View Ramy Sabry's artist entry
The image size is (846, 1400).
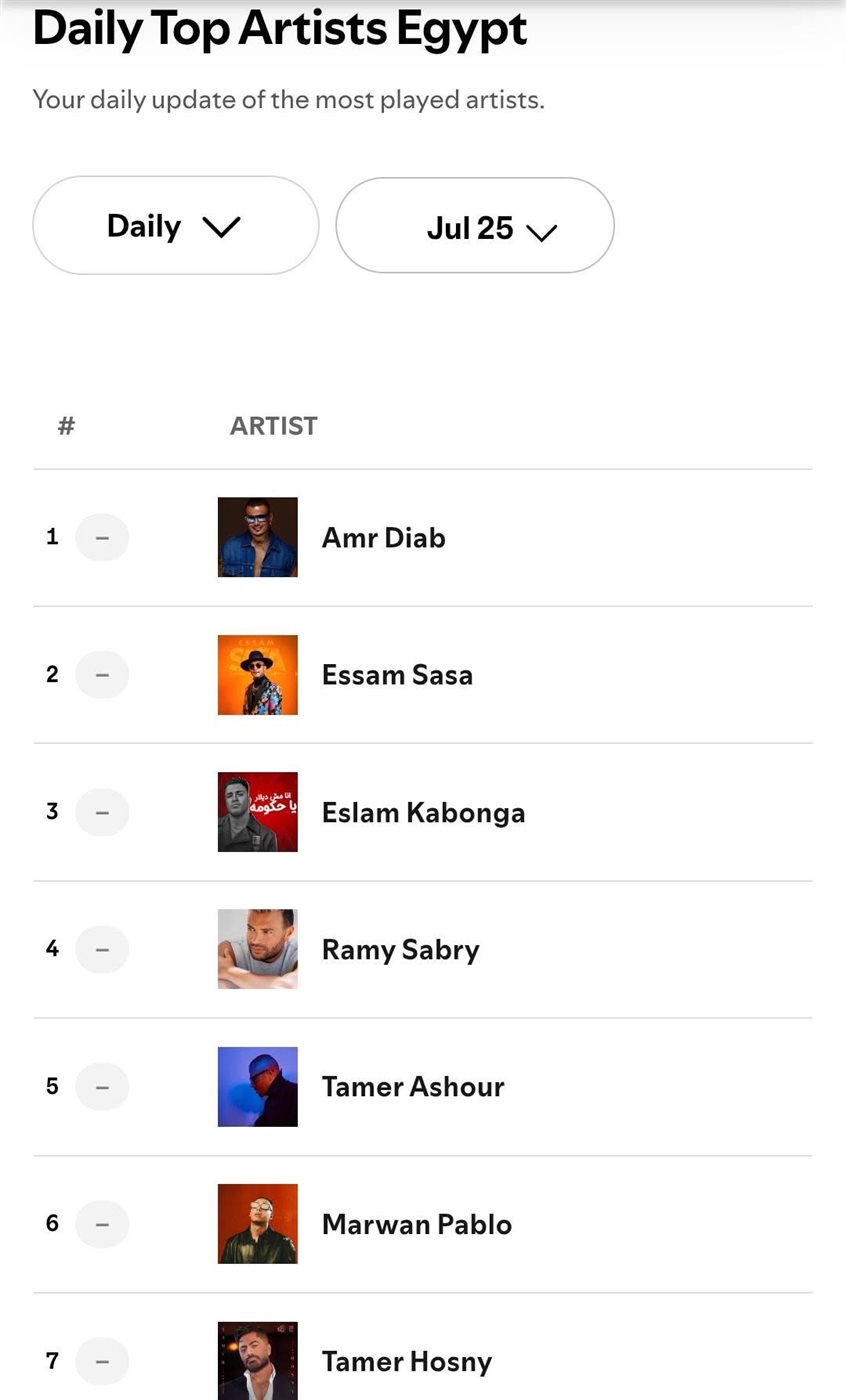point(423,949)
